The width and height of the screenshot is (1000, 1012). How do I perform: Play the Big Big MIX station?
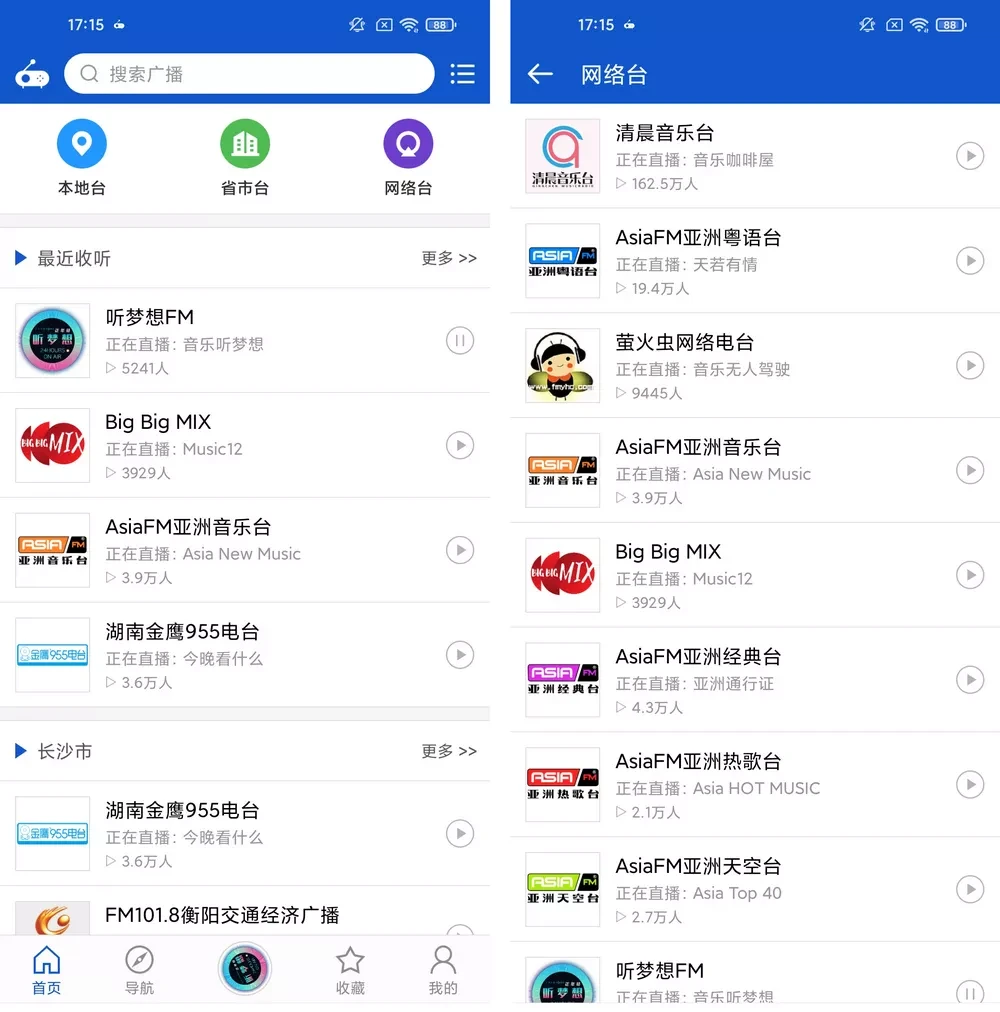click(460, 445)
